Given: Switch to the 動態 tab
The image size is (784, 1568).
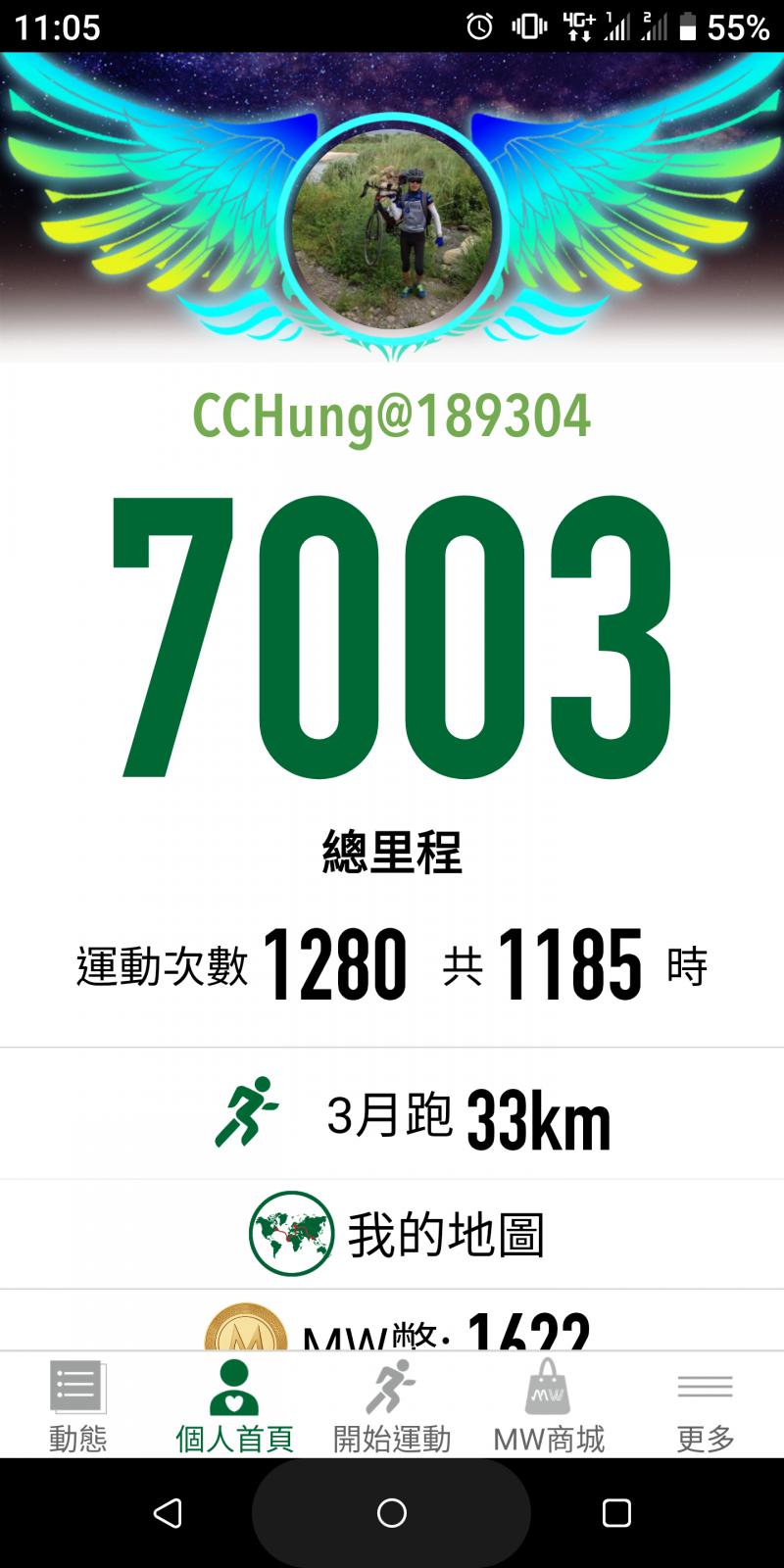Looking at the screenshot, I should [x=78, y=1405].
